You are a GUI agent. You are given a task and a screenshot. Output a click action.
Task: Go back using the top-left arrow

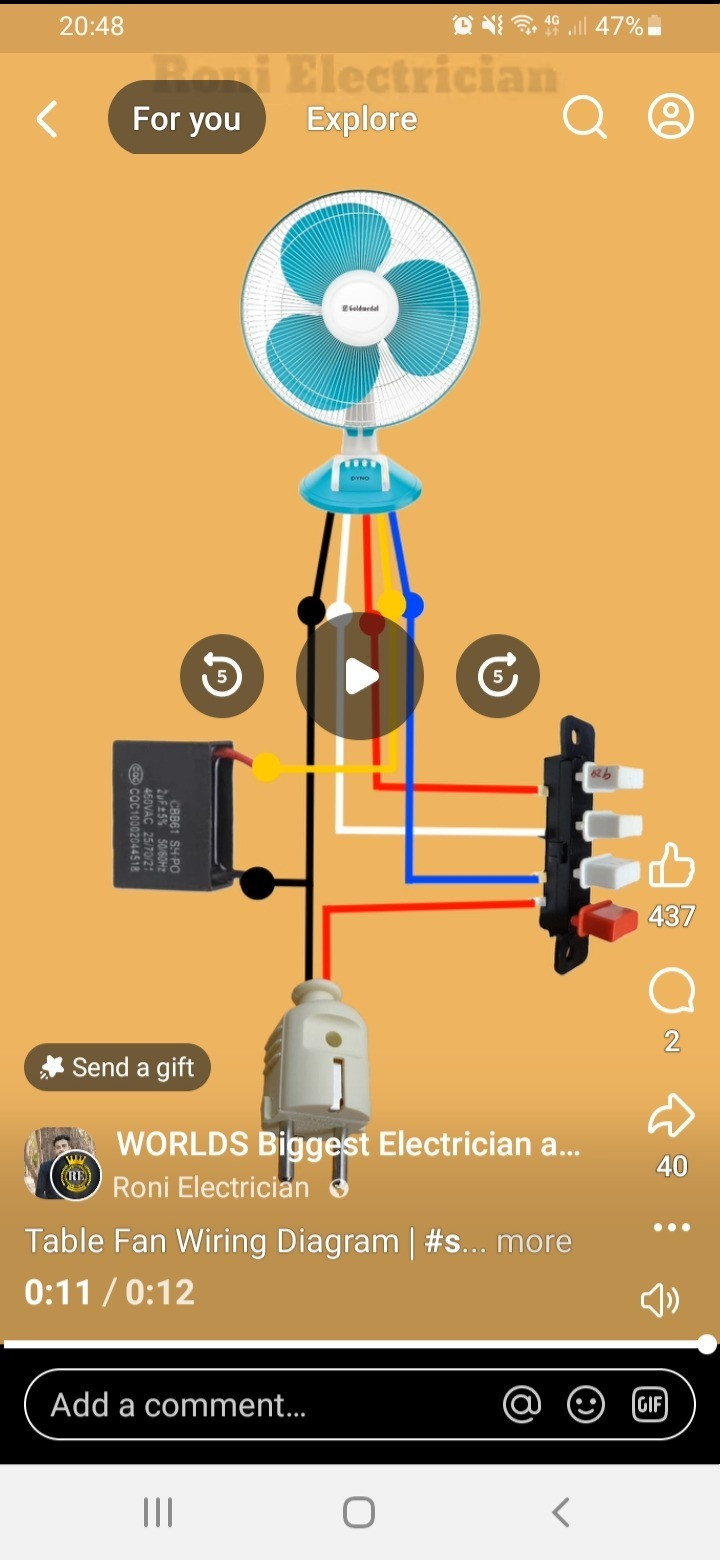47,119
